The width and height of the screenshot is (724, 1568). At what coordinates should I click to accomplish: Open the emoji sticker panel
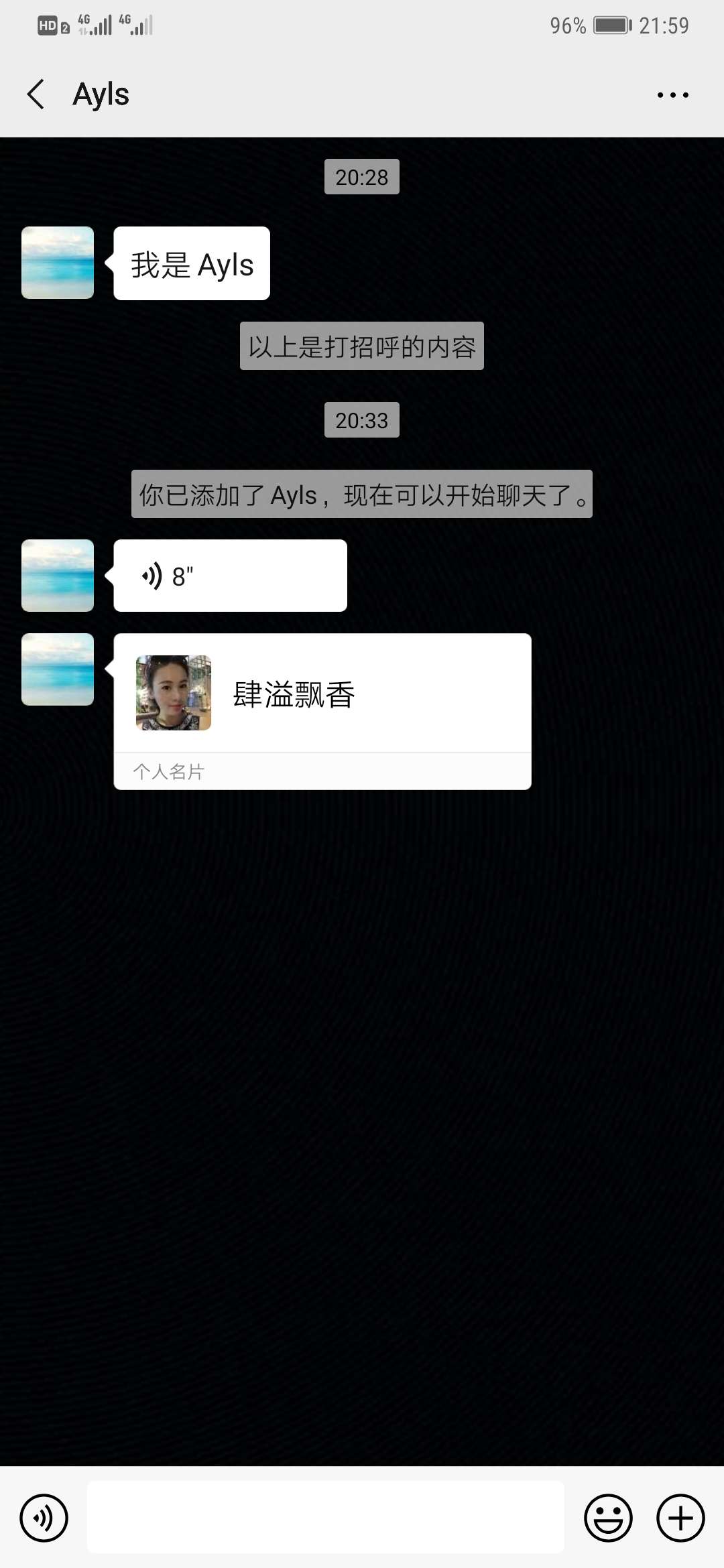click(608, 1518)
